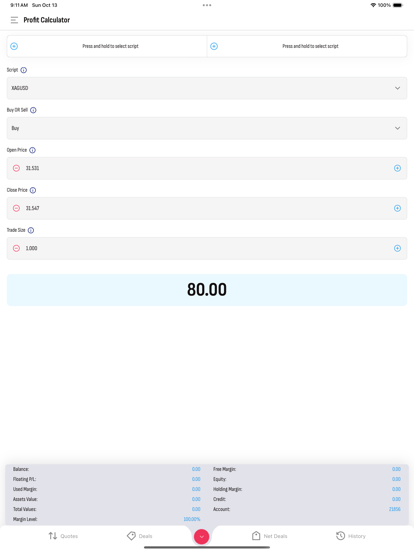Open the Buy OR Sell dropdown
This screenshot has height=552, width=414.
tap(207, 128)
